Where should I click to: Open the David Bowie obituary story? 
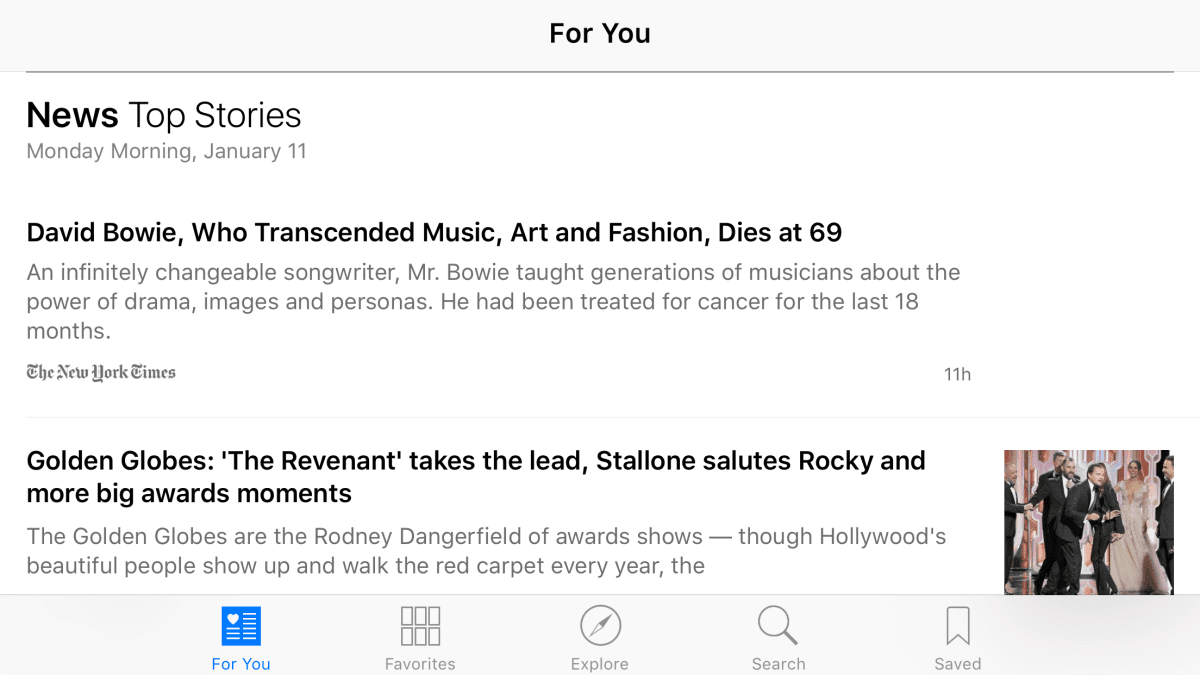tap(434, 233)
